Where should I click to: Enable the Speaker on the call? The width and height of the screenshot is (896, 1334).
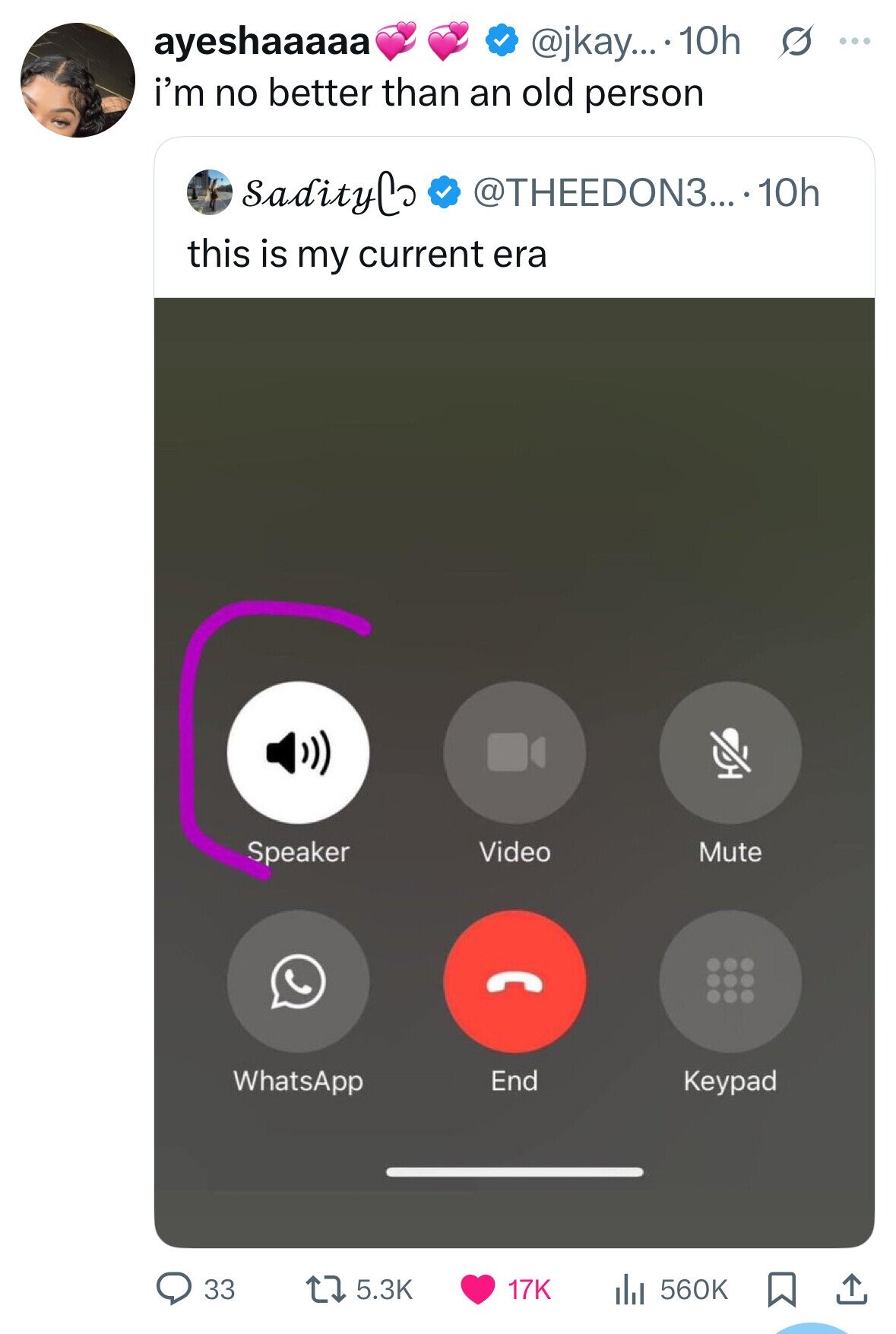click(299, 751)
